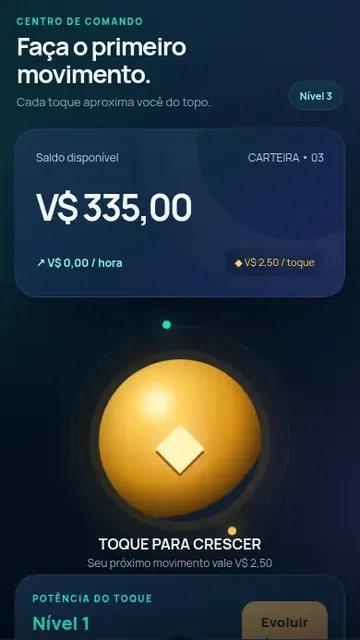The height and width of the screenshot is (640, 360).
Task: Open the Nível 3 badge
Action: pyautogui.click(x=316, y=96)
